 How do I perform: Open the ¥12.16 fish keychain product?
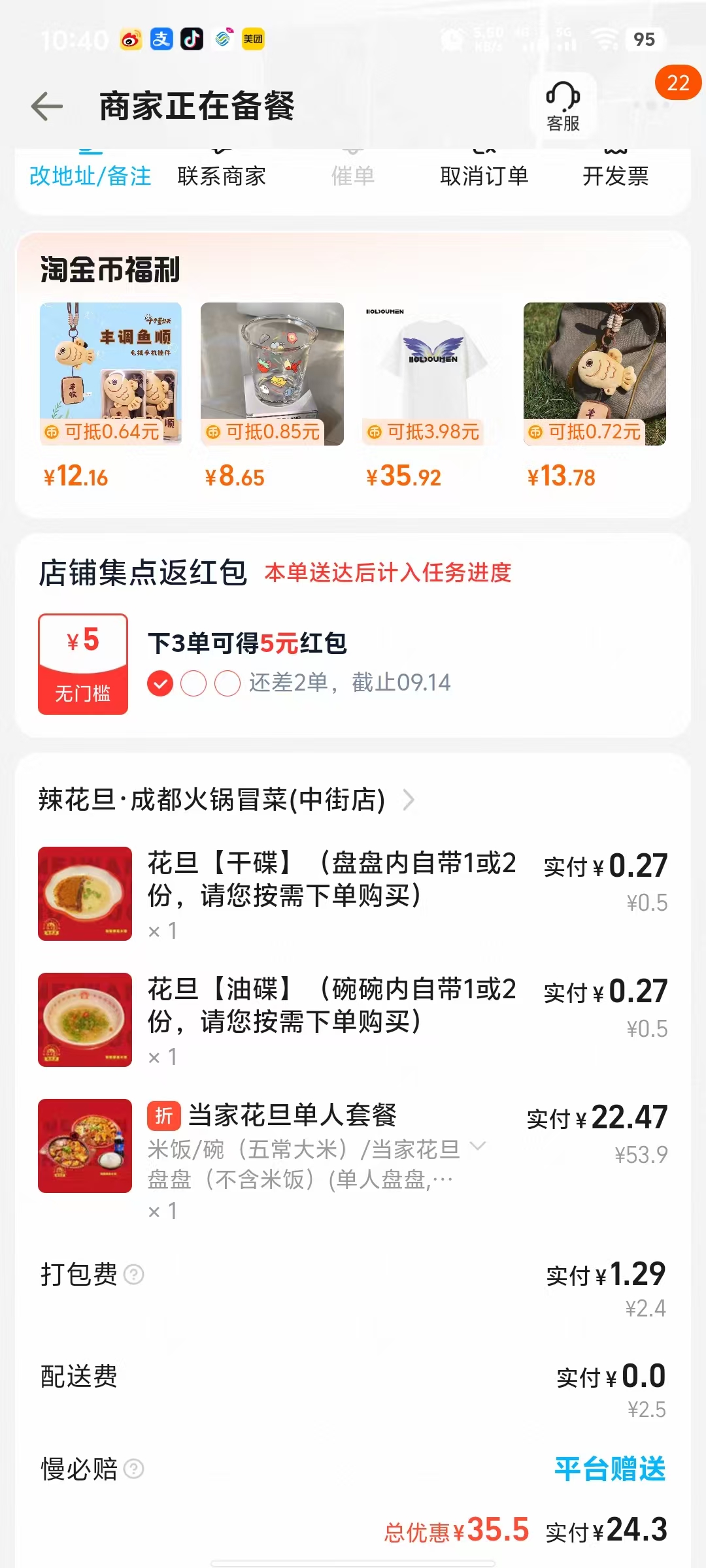coord(110,374)
